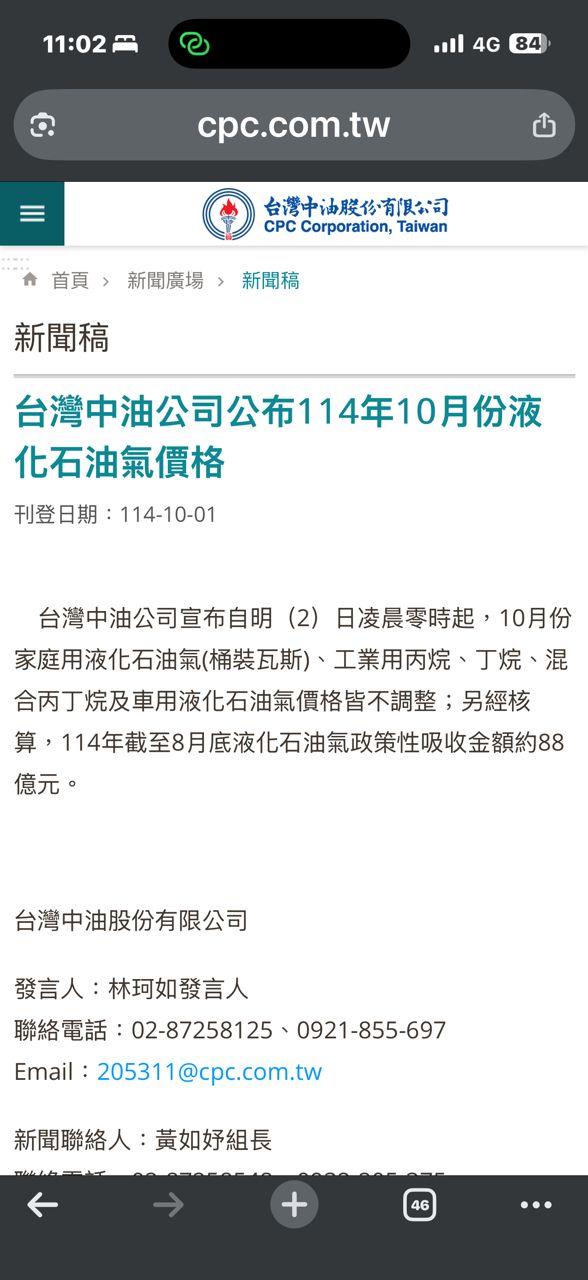Go back to the previous page
The height and width of the screenshot is (1280, 588).
pos(42,1205)
